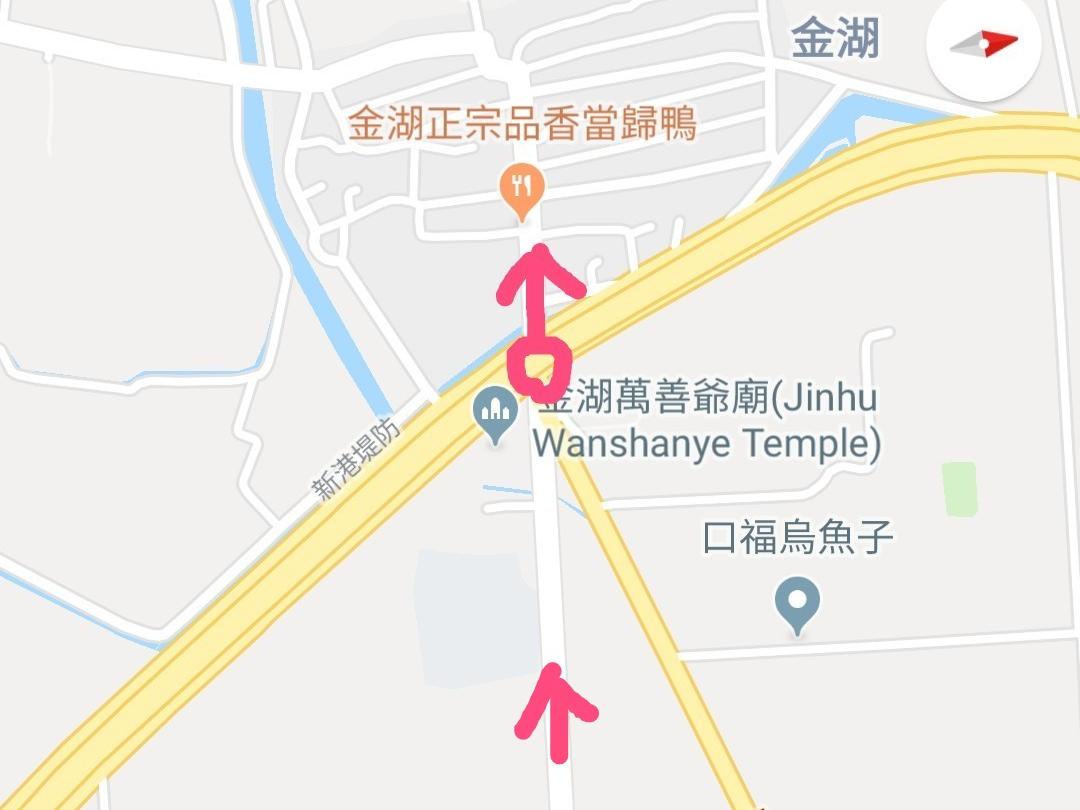Open the 口福烏魚子 place pin
This screenshot has width=1080, height=810.
coord(797,602)
